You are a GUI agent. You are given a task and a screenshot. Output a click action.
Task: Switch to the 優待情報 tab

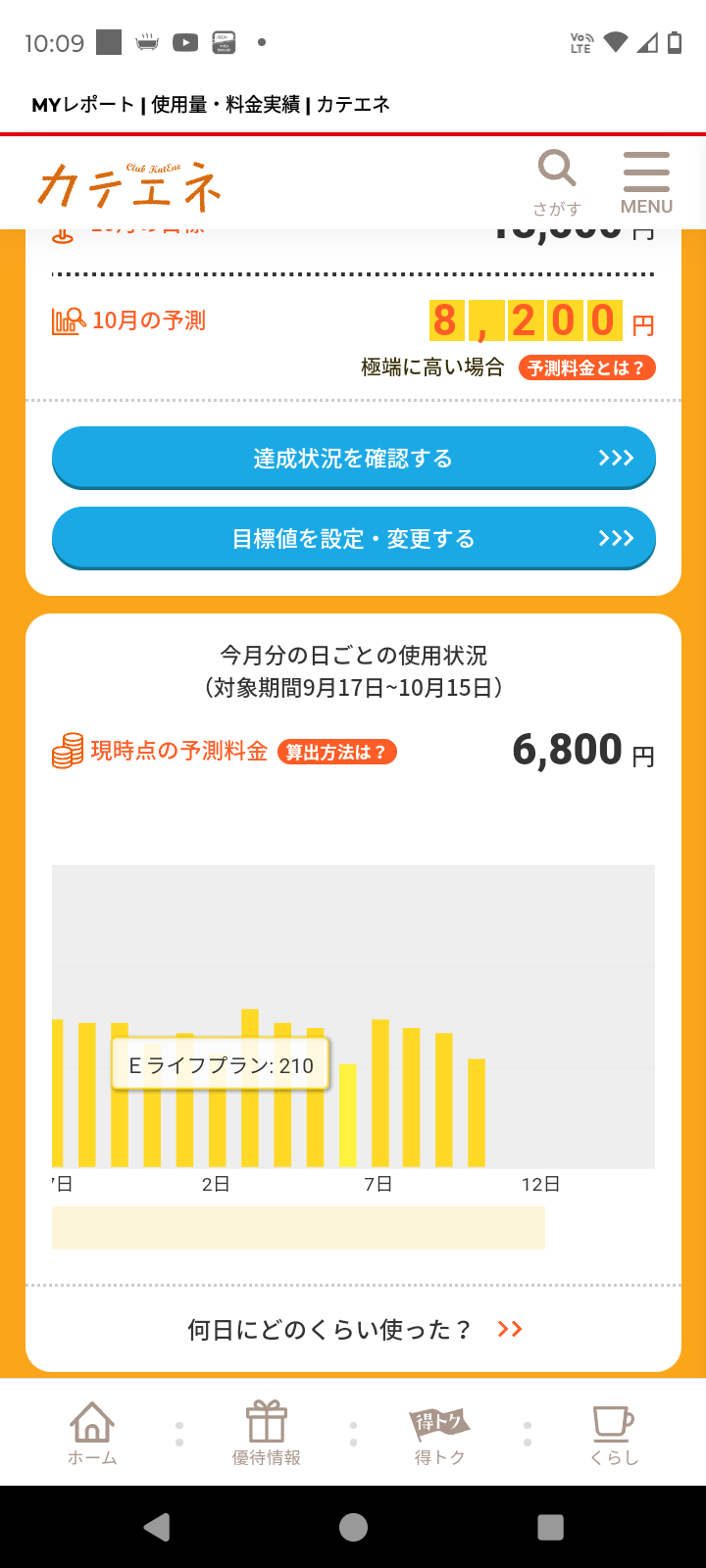coord(266,1432)
